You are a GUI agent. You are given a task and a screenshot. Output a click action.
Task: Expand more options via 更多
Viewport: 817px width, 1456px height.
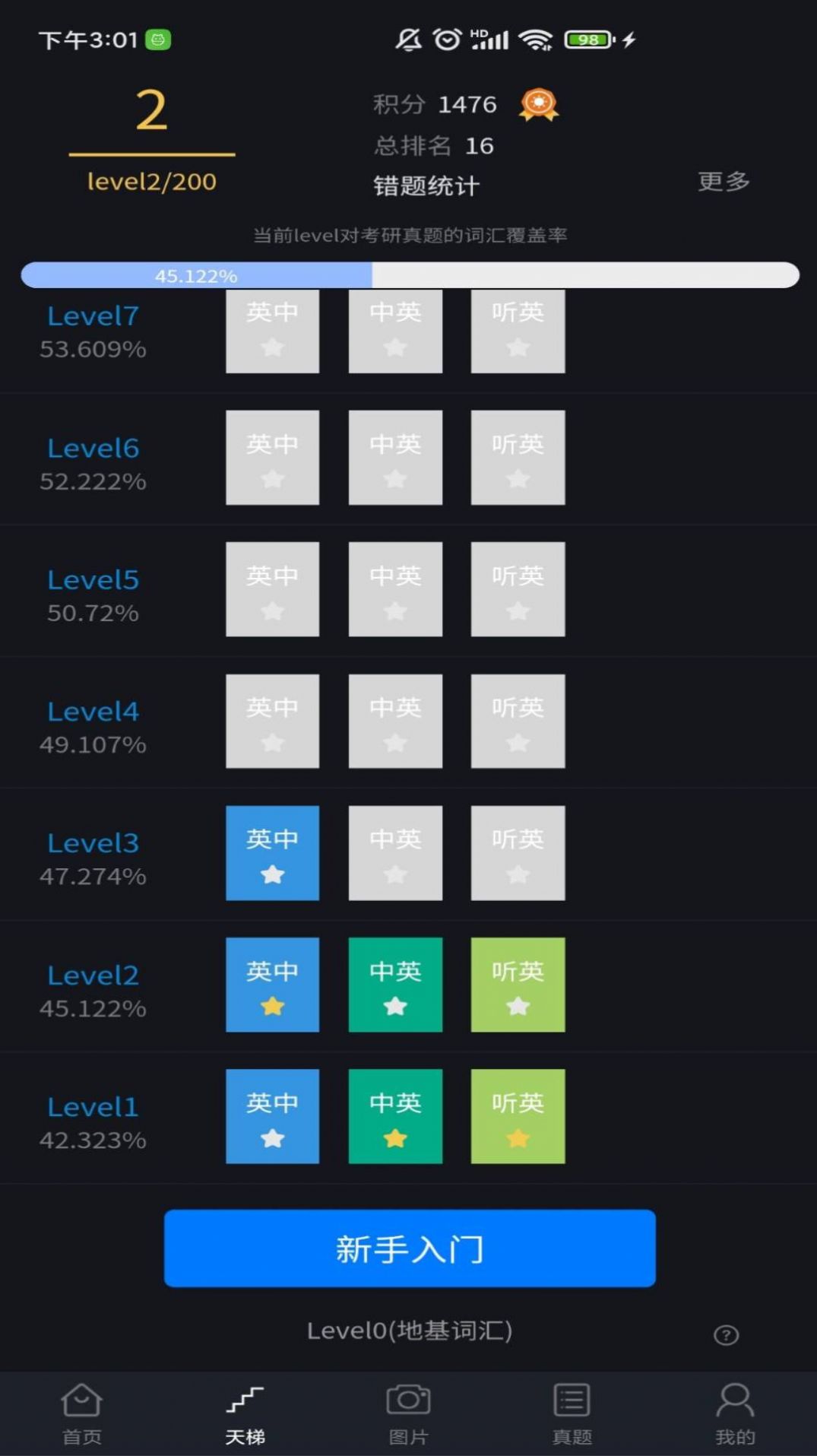click(721, 182)
